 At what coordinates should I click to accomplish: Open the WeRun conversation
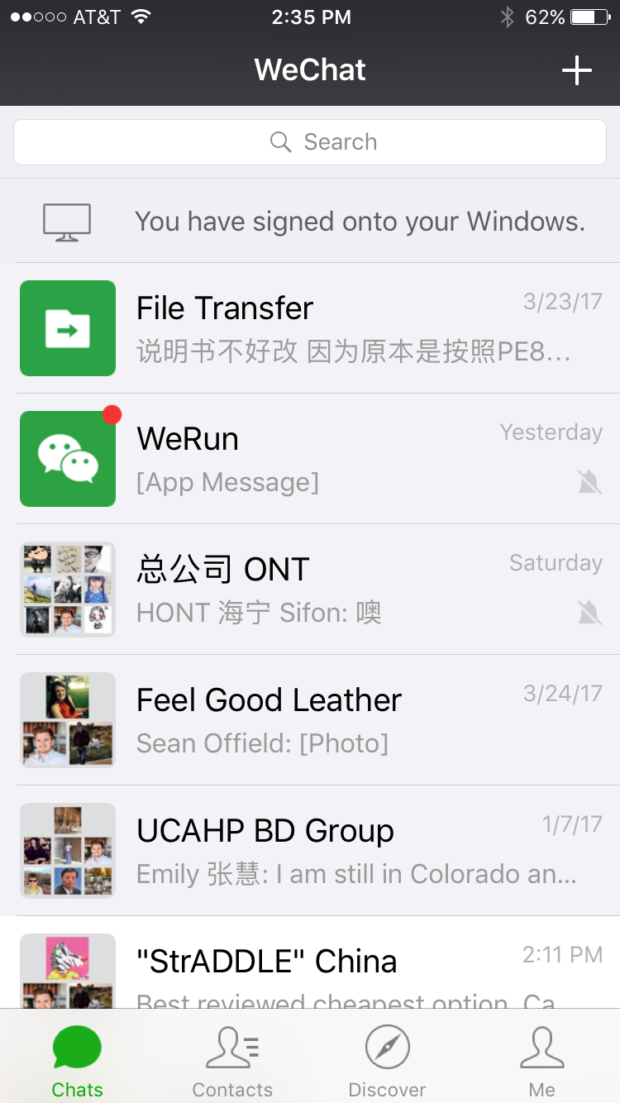pyautogui.click(x=310, y=459)
